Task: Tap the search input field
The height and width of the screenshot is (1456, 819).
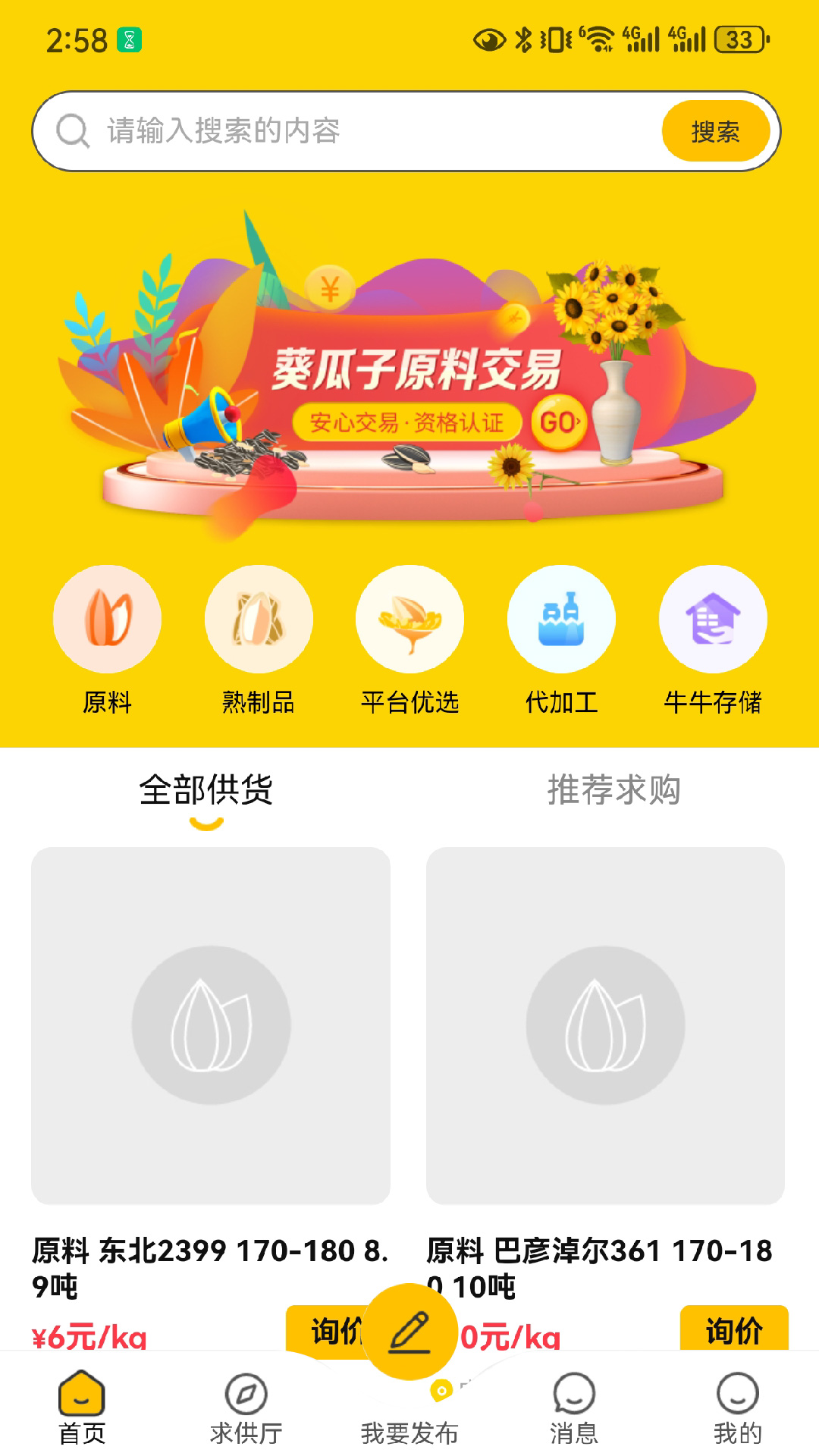Action: 341,129
